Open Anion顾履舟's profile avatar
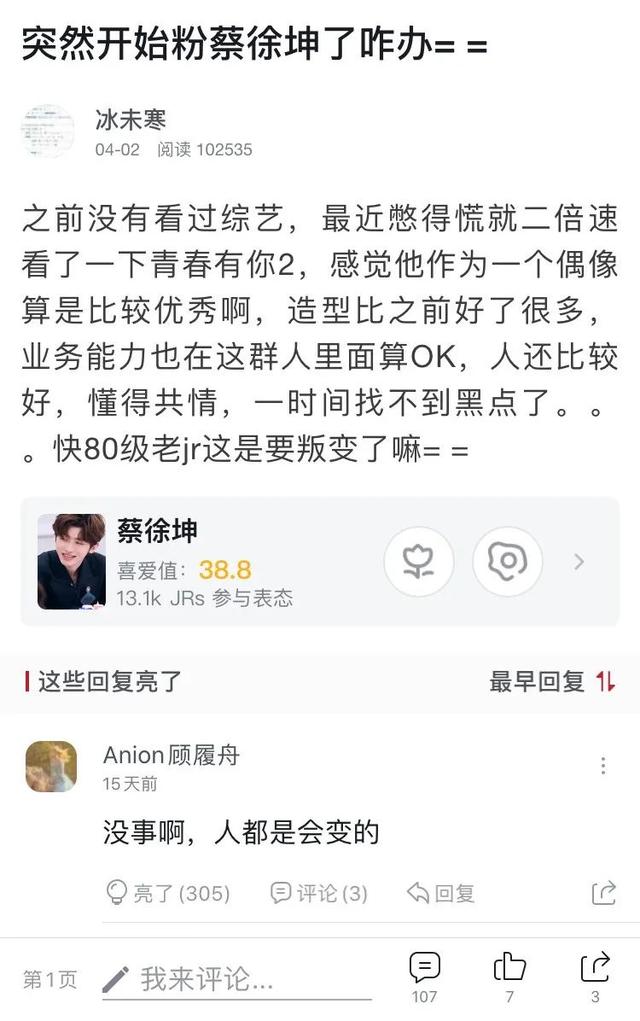 (51, 767)
